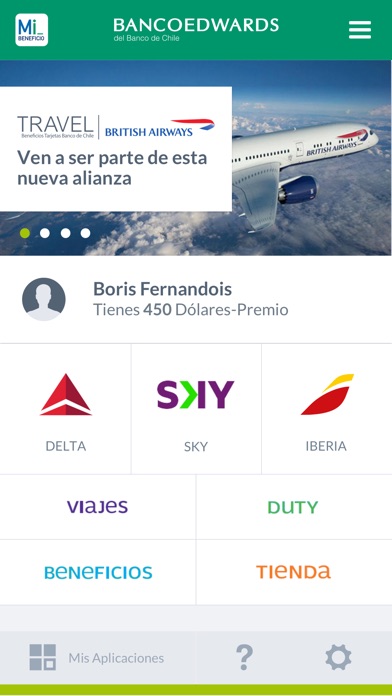The image size is (392, 696).
Task: Choose the SKY airline tile
Action: point(196,409)
